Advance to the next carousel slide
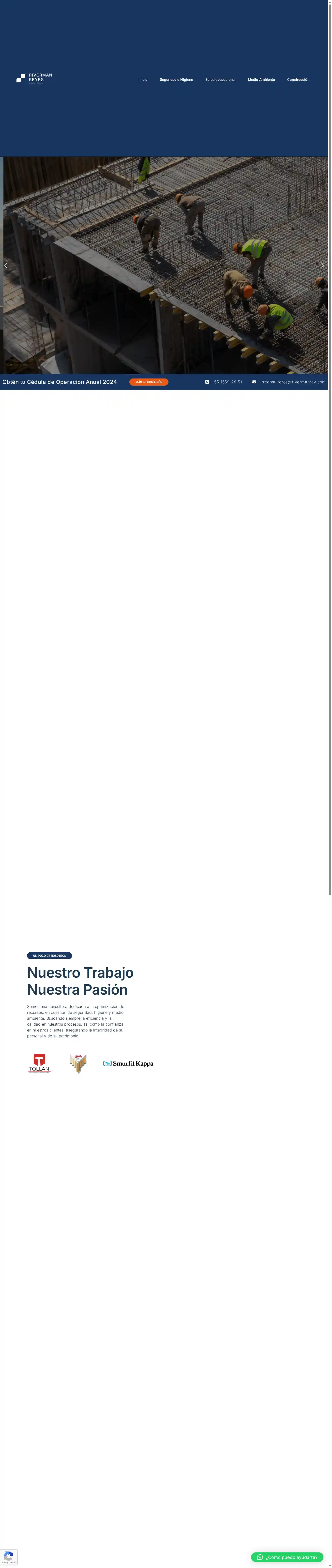The height and width of the screenshot is (1568, 332). click(x=322, y=265)
